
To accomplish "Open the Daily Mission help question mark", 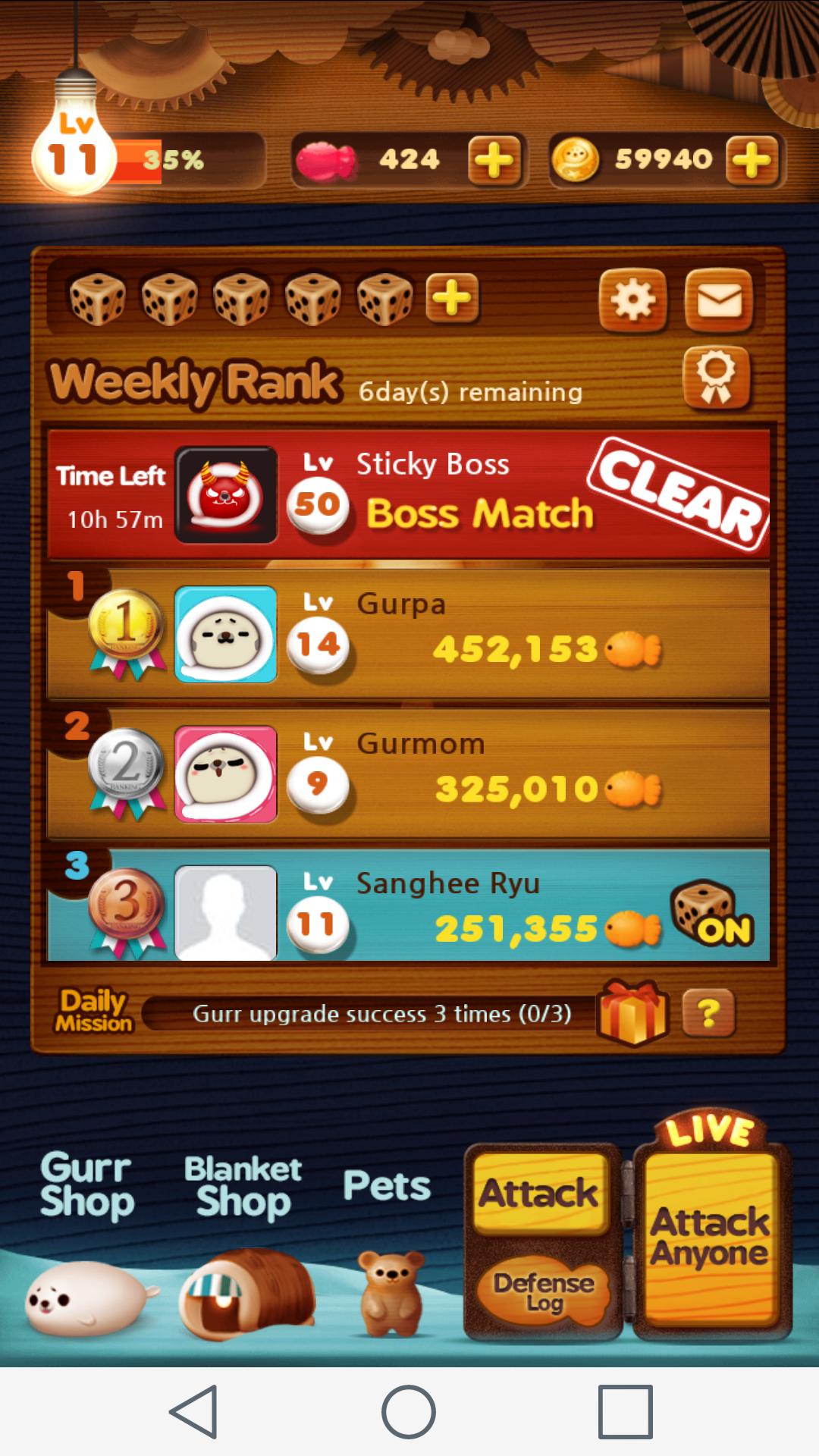I will (x=708, y=1013).
